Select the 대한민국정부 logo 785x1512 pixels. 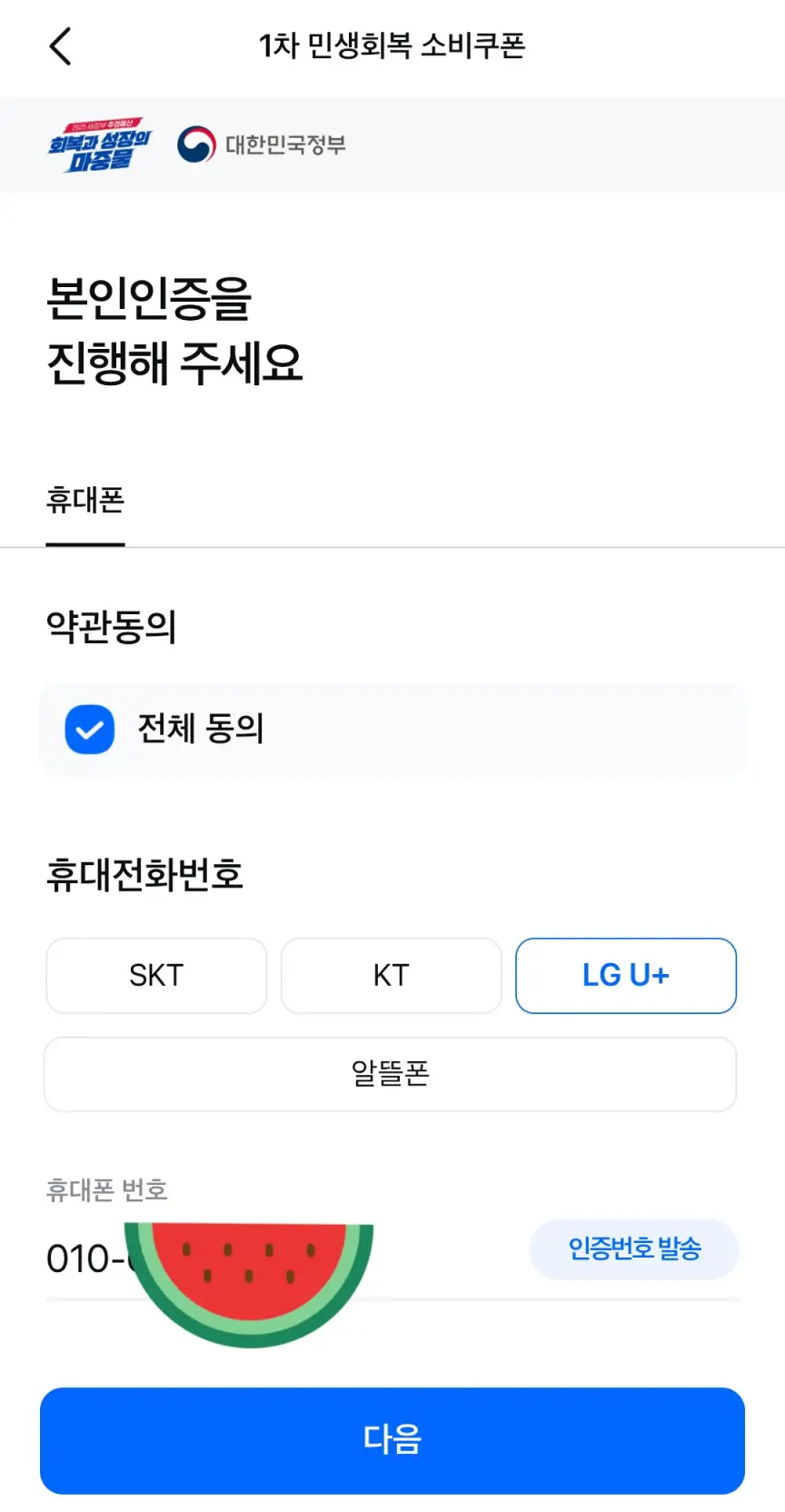[x=263, y=144]
